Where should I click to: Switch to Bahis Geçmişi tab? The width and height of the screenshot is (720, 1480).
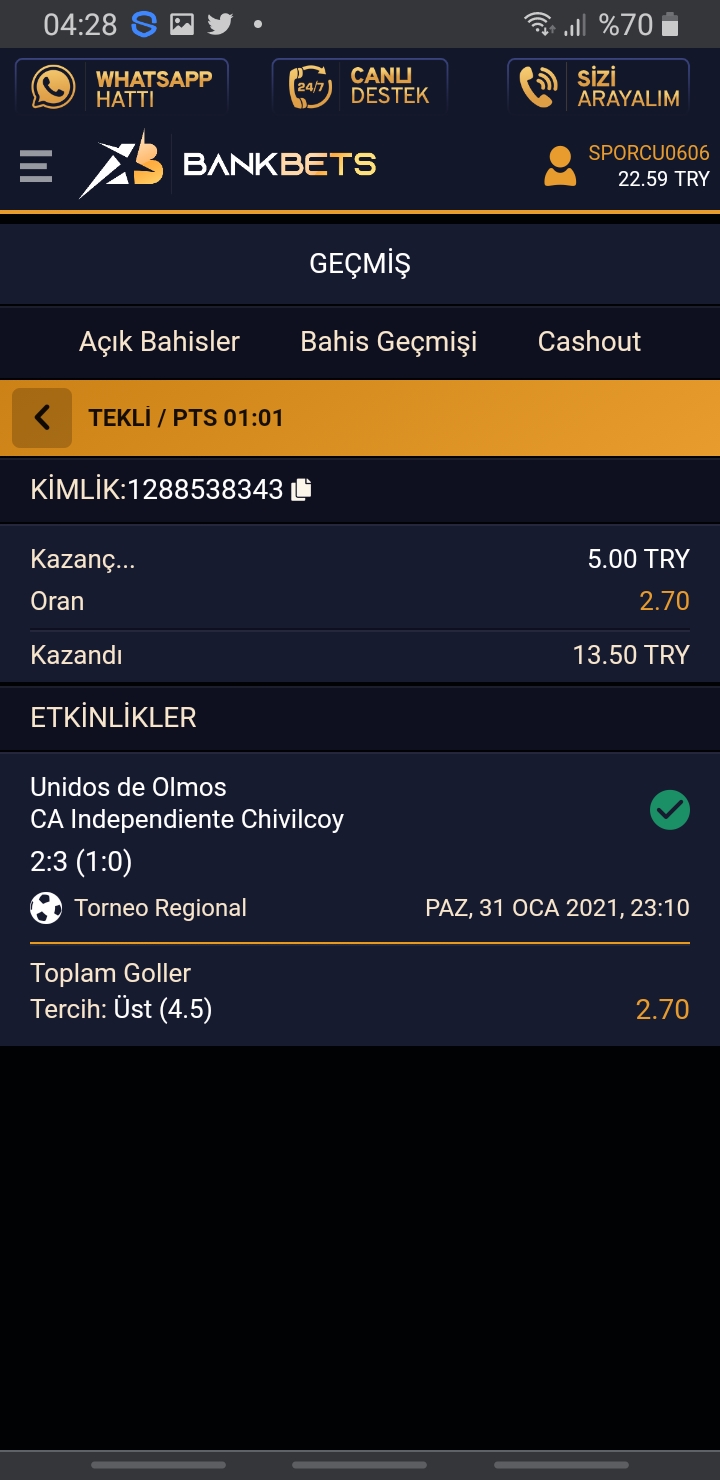389,342
